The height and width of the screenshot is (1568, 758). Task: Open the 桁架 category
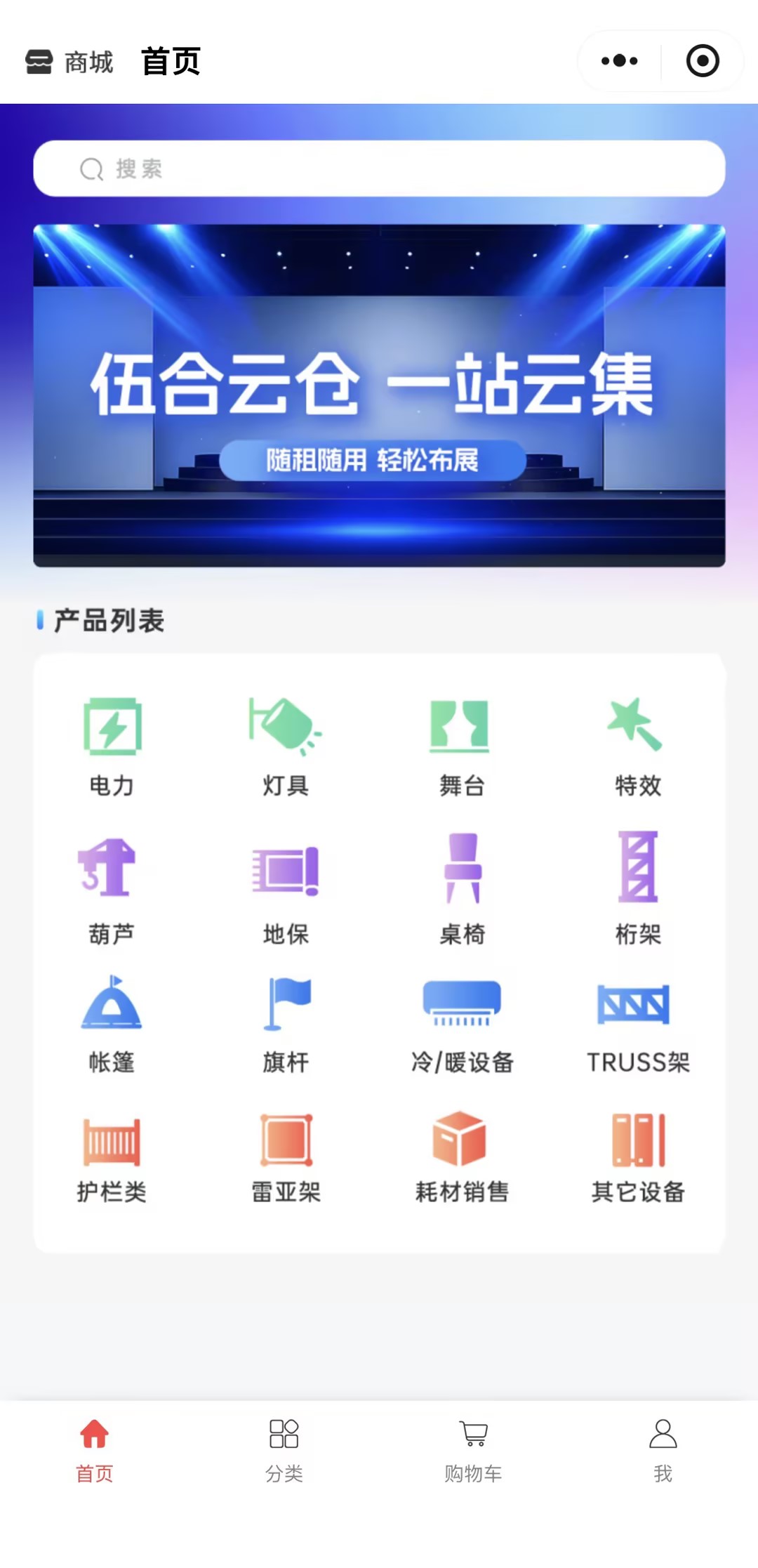637,889
